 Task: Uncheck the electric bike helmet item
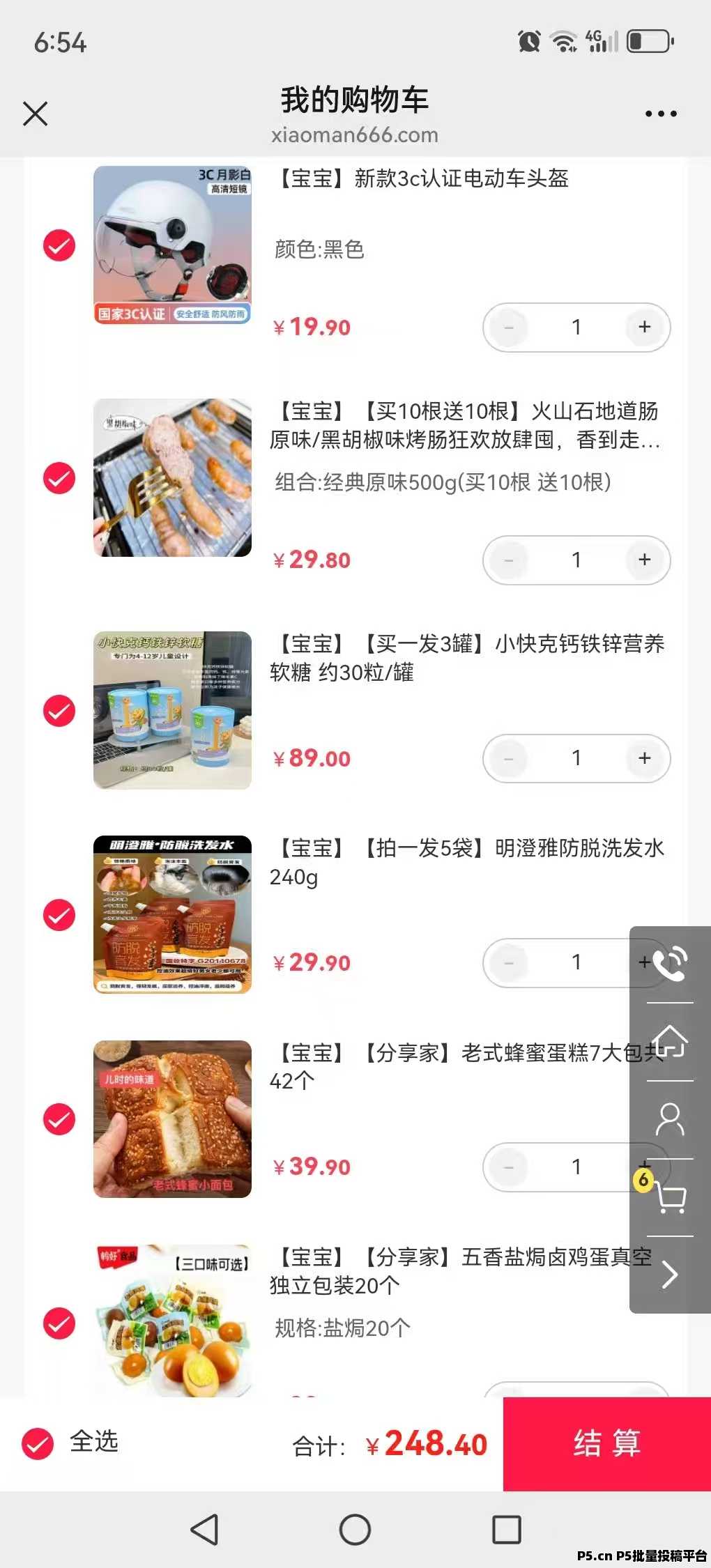[59, 245]
